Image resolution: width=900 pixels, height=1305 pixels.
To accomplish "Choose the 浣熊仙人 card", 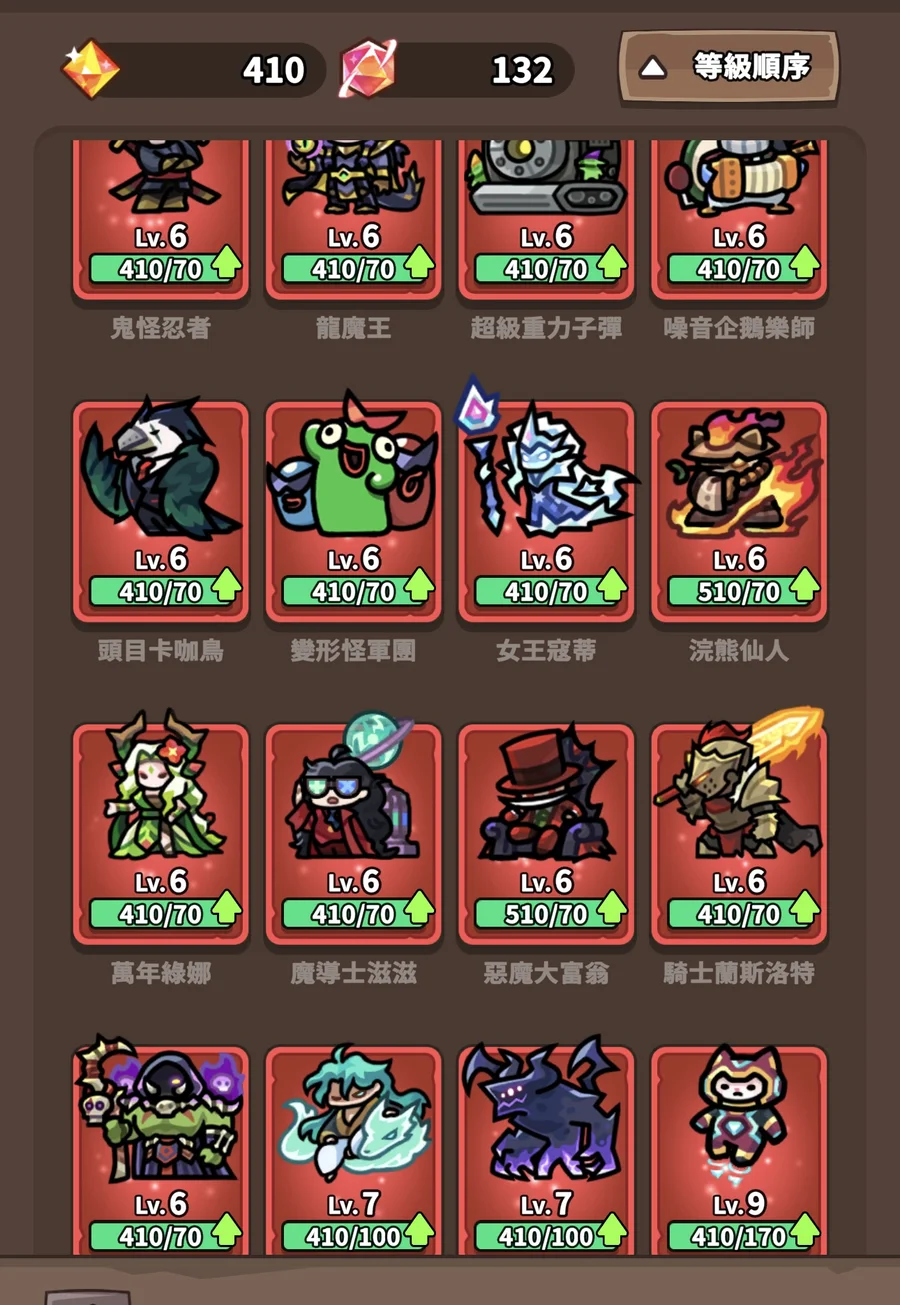I will pyautogui.click(x=739, y=512).
